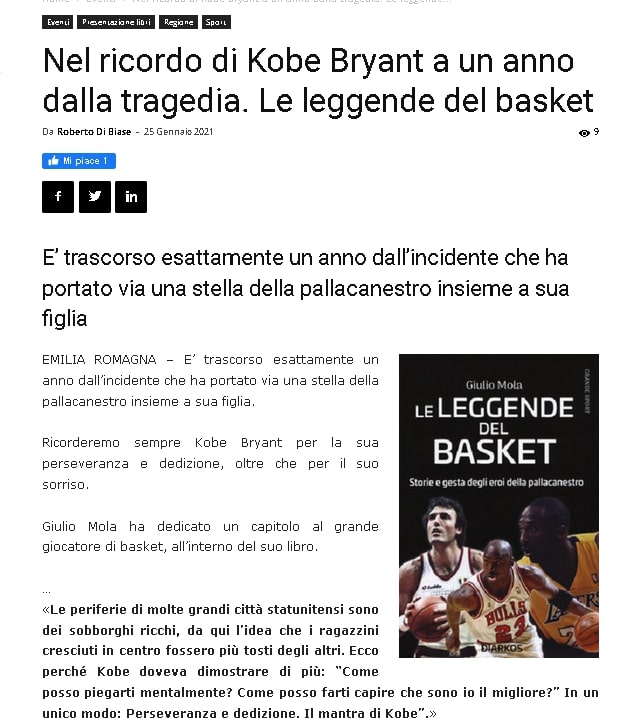Open the Eventi category tag
This screenshot has width=629, height=724.
[x=57, y=22]
